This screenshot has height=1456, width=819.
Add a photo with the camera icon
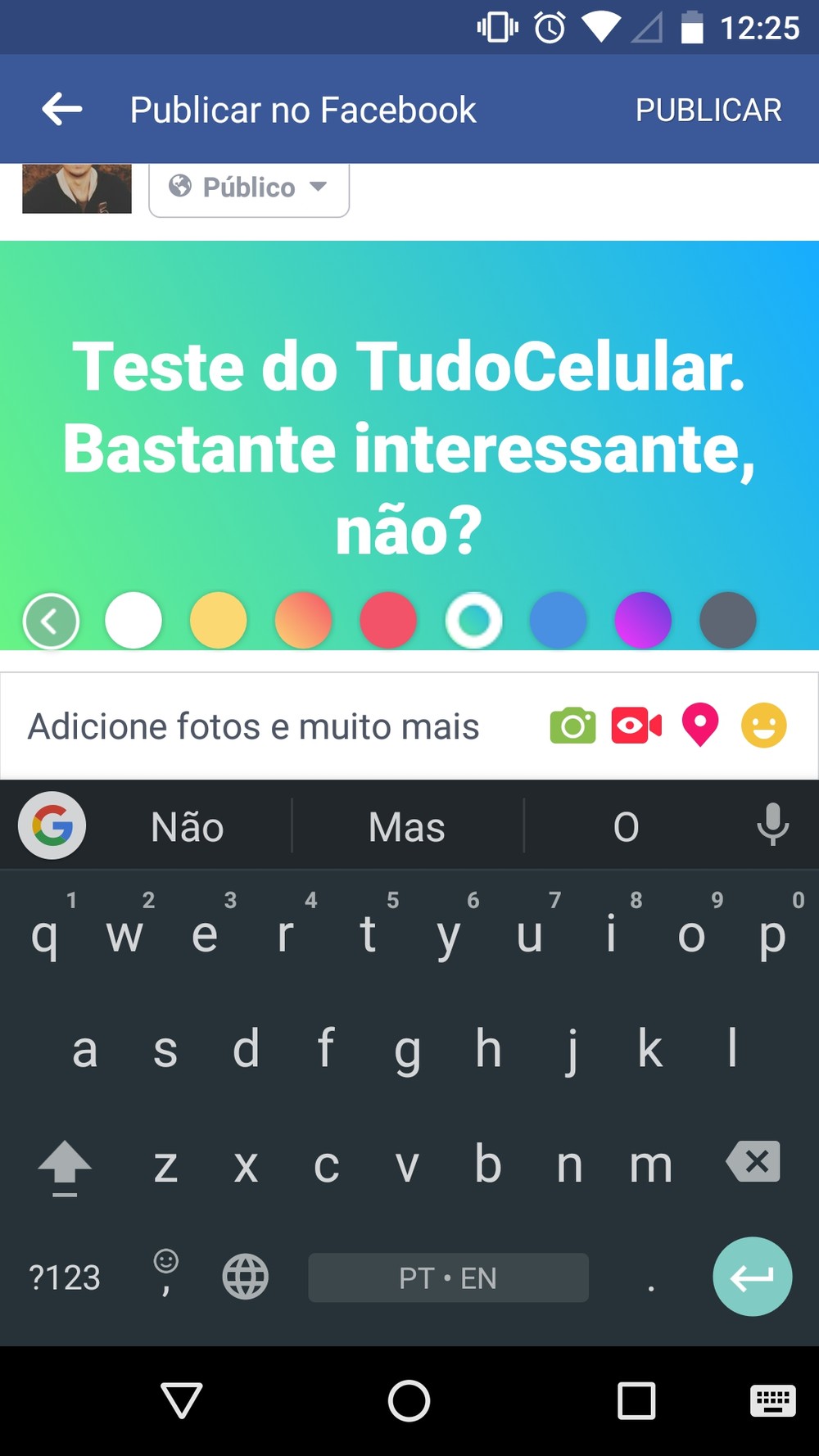[572, 726]
